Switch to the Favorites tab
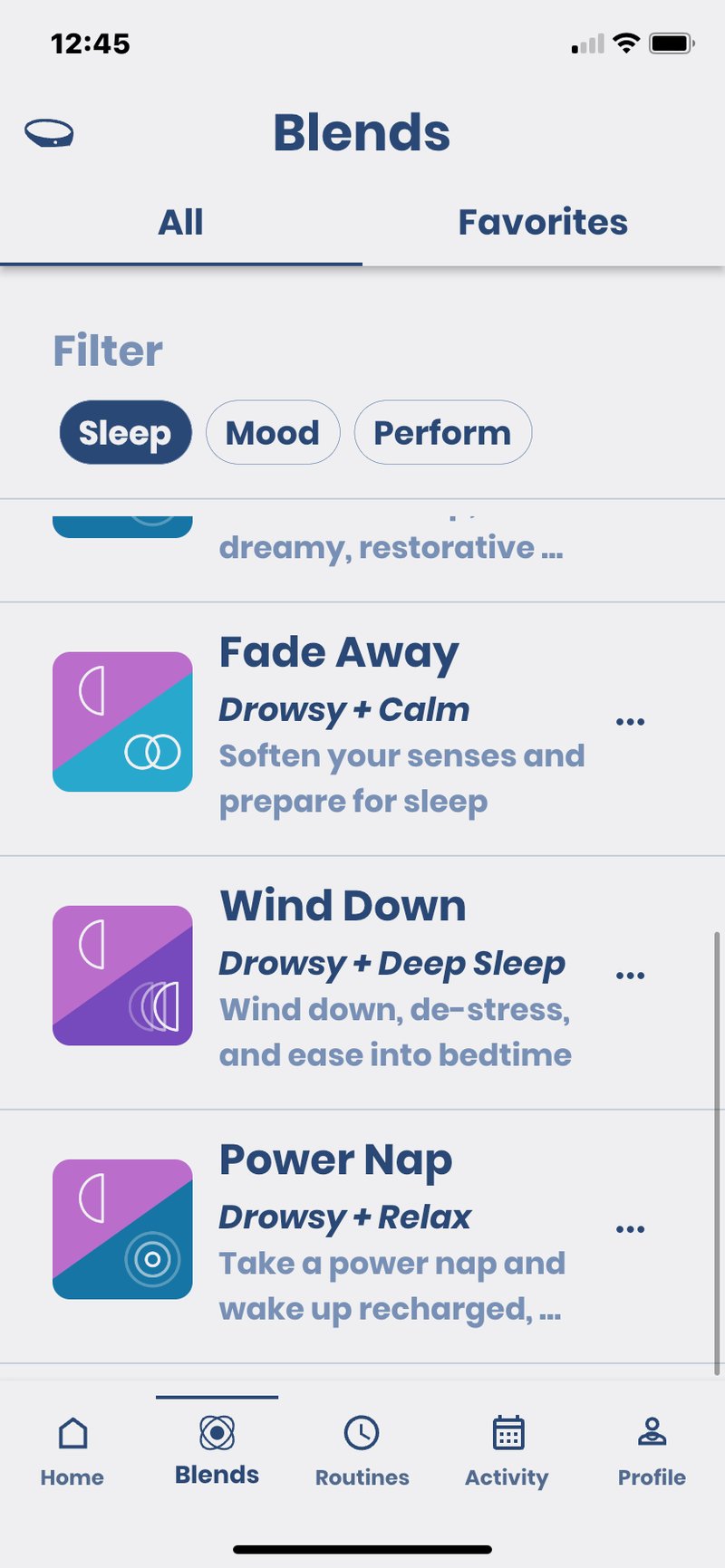The image size is (725, 1568). 543,222
